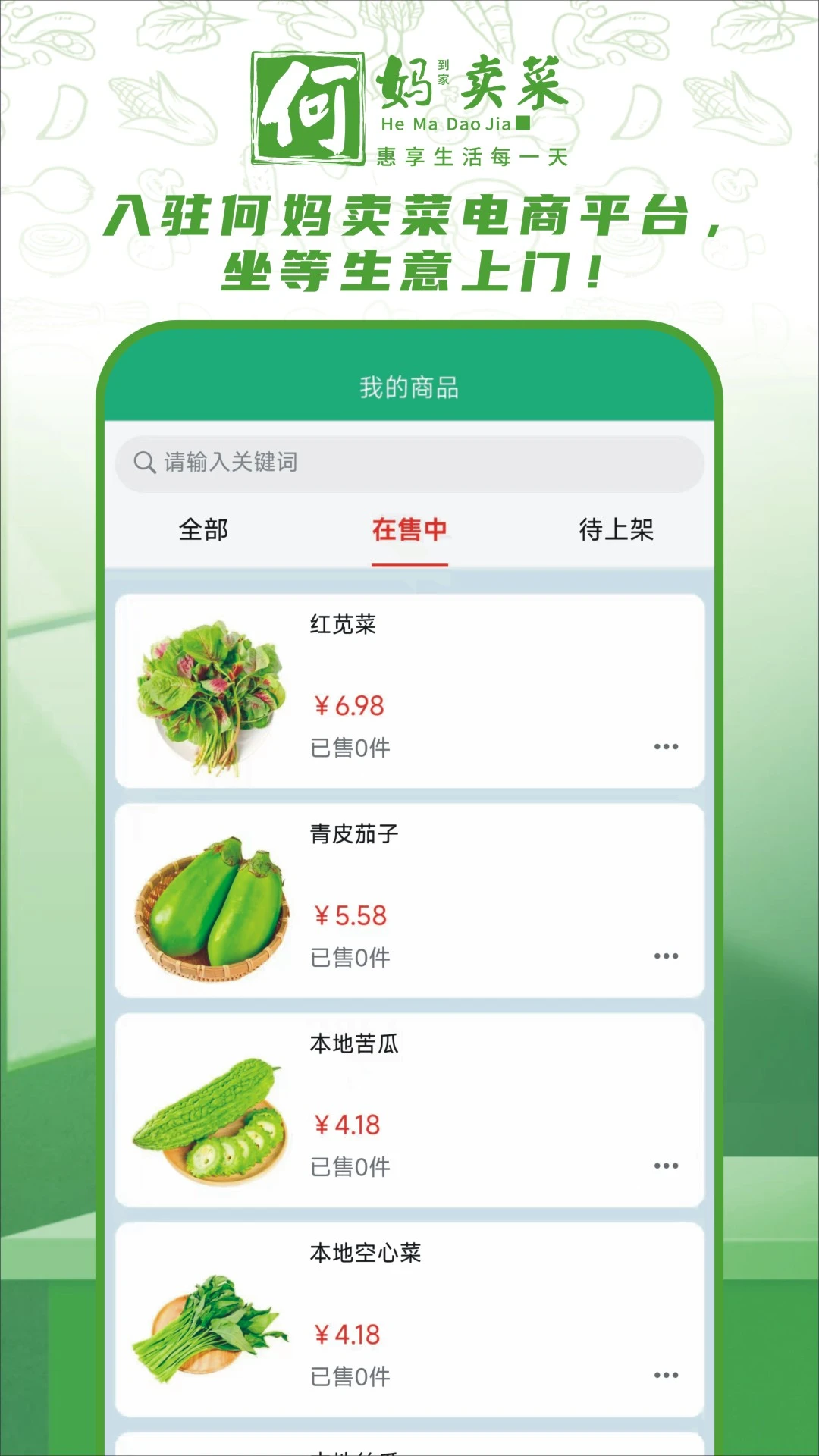Open the more options for 红苋菜

pyautogui.click(x=666, y=746)
